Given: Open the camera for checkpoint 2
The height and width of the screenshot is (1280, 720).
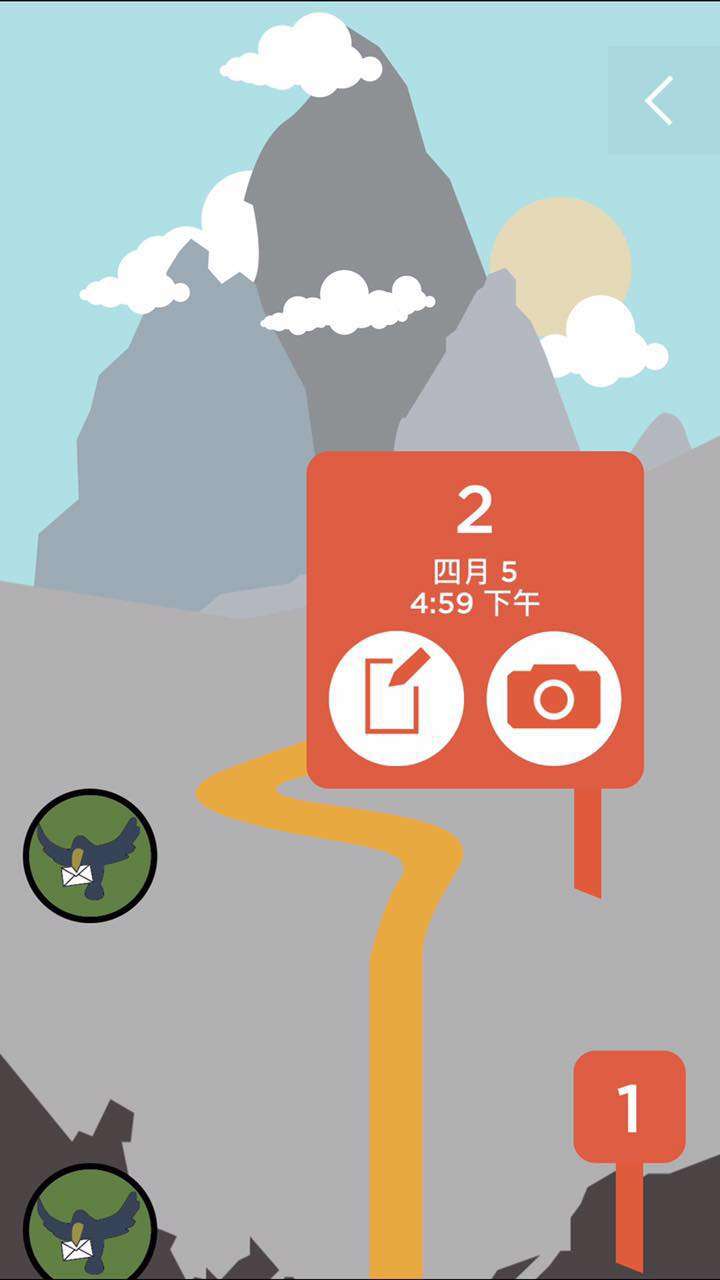Looking at the screenshot, I should click(x=554, y=698).
